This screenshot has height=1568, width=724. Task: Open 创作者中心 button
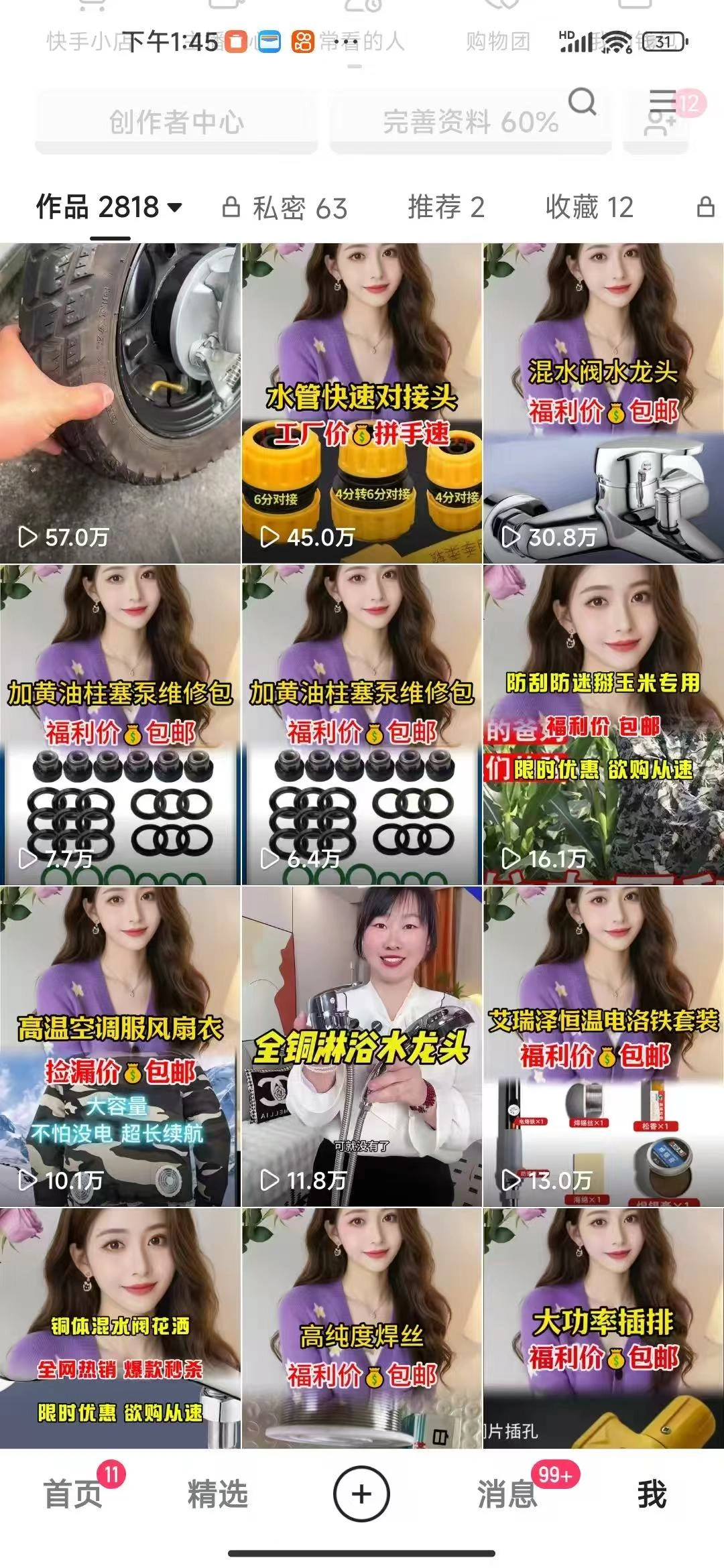pyautogui.click(x=176, y=122)
